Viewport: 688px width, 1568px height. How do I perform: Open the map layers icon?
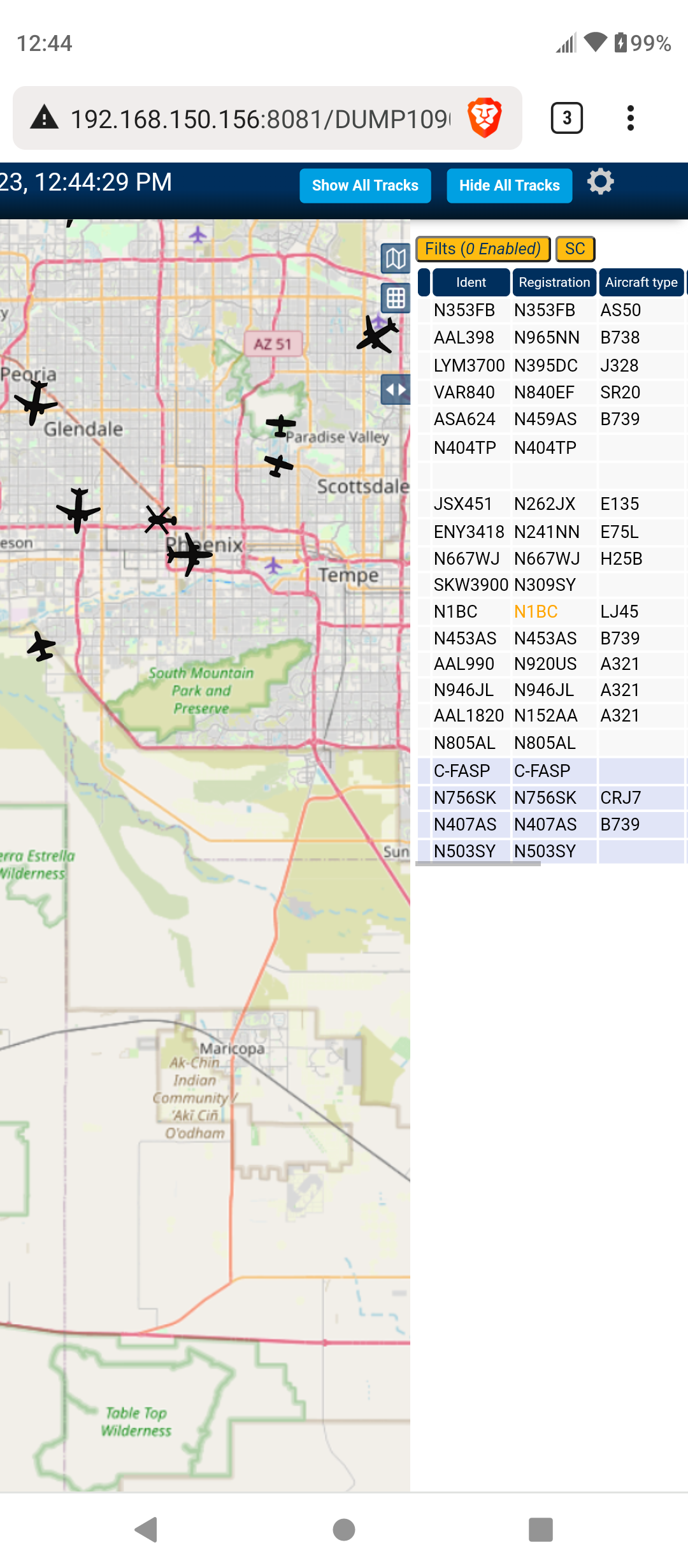point(396,258)
